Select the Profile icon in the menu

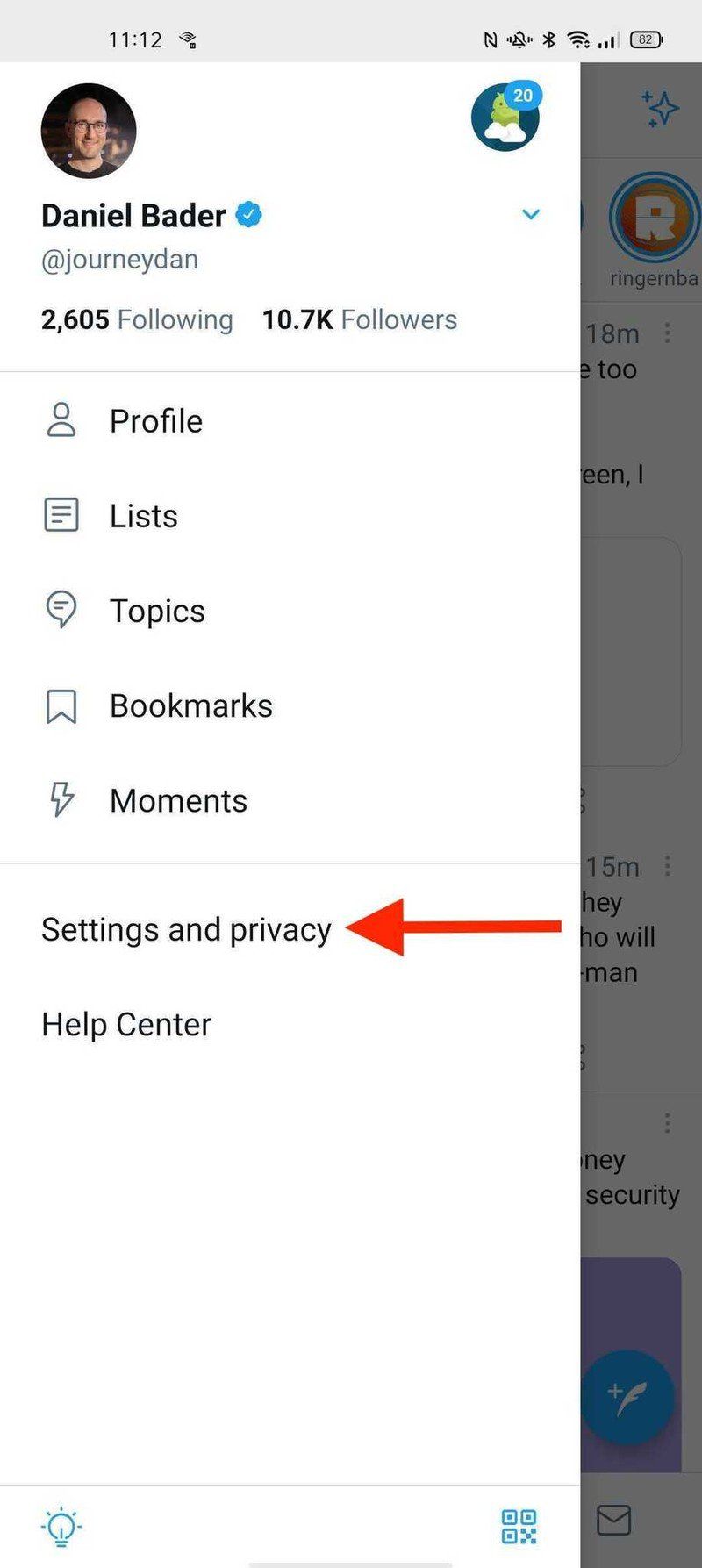click(61, 420)
